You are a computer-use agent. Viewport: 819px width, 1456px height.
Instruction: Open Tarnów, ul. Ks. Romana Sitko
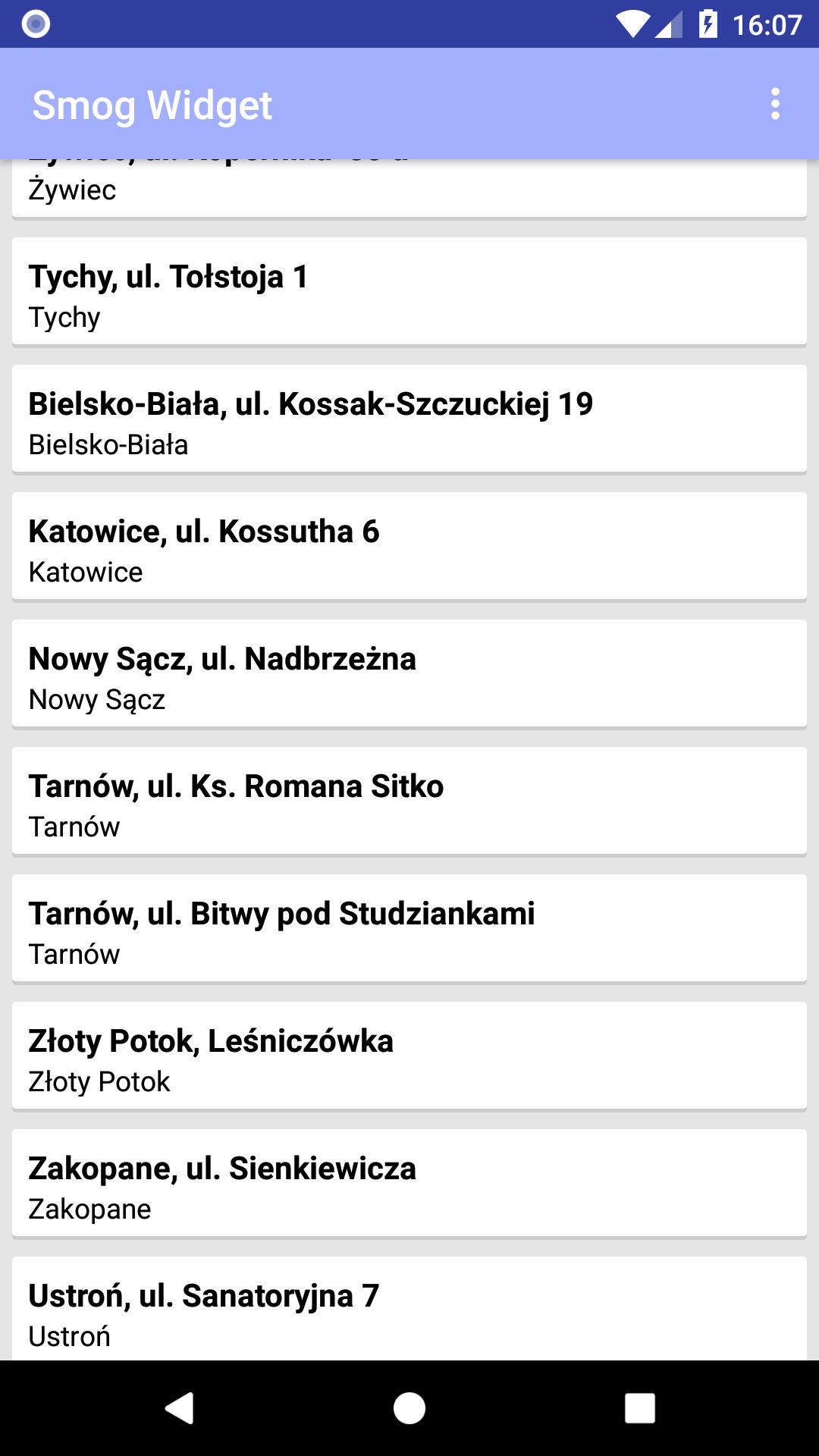[x=409, y=802]
